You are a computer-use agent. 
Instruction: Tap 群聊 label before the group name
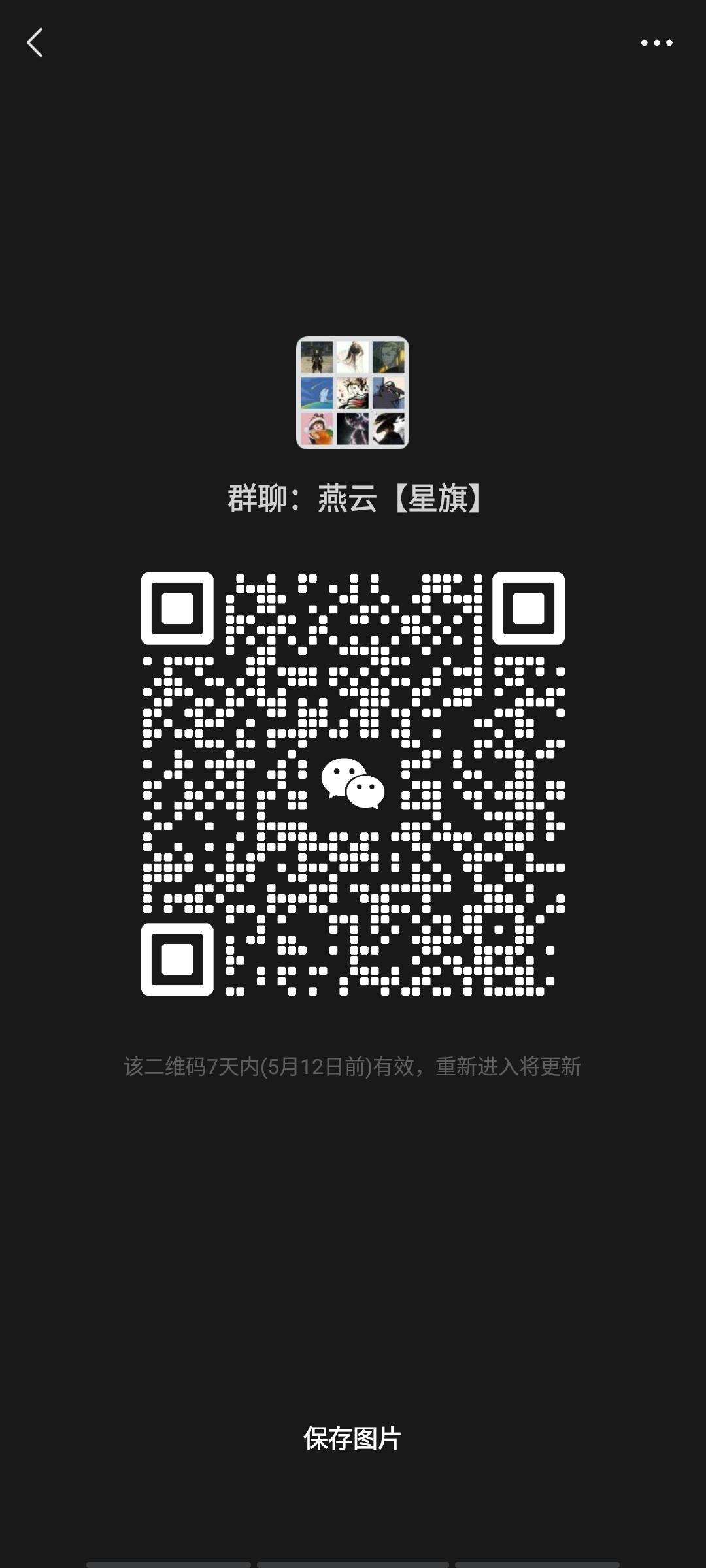point(255,495)
